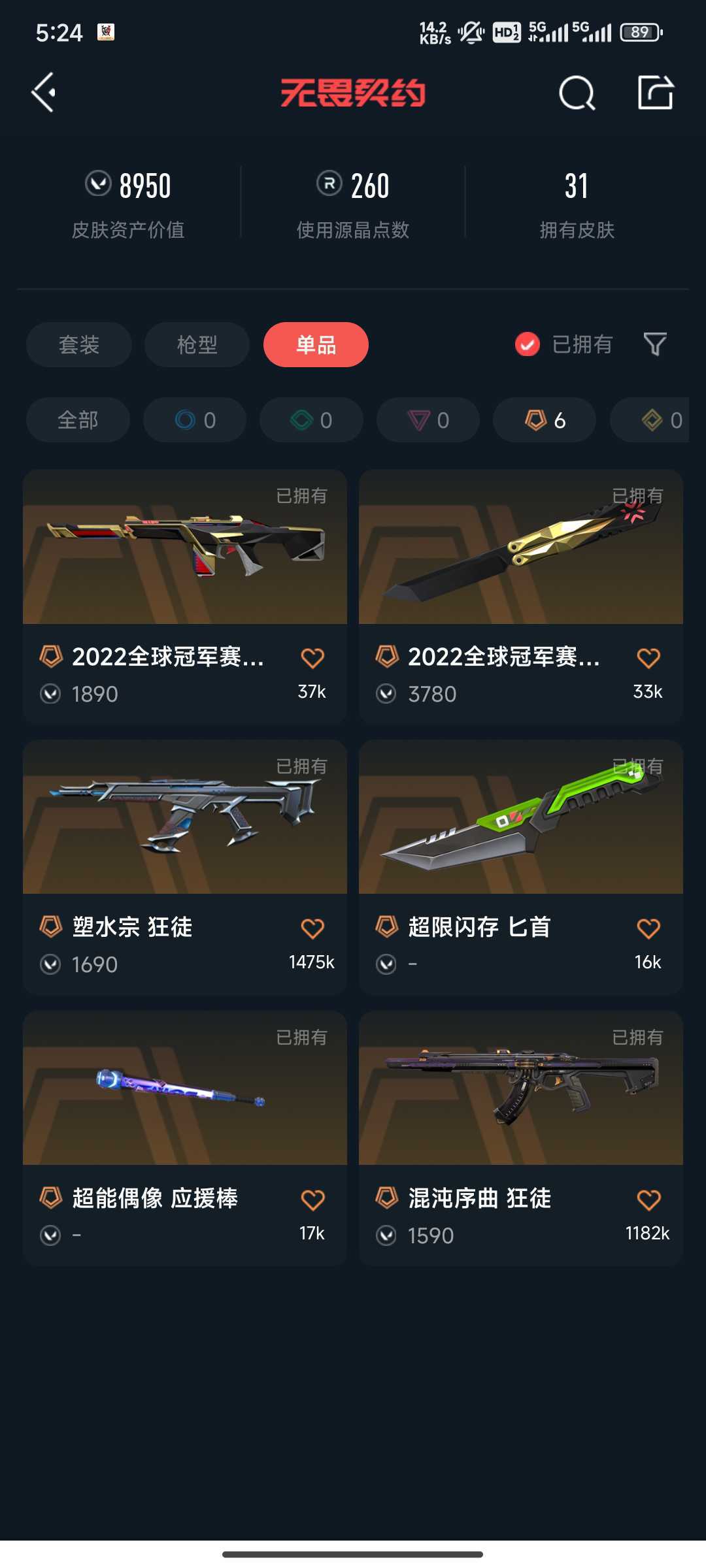This screenshot has height=1568, width=706.
Task: Share this skin collection page
Action: click(656, 92)
